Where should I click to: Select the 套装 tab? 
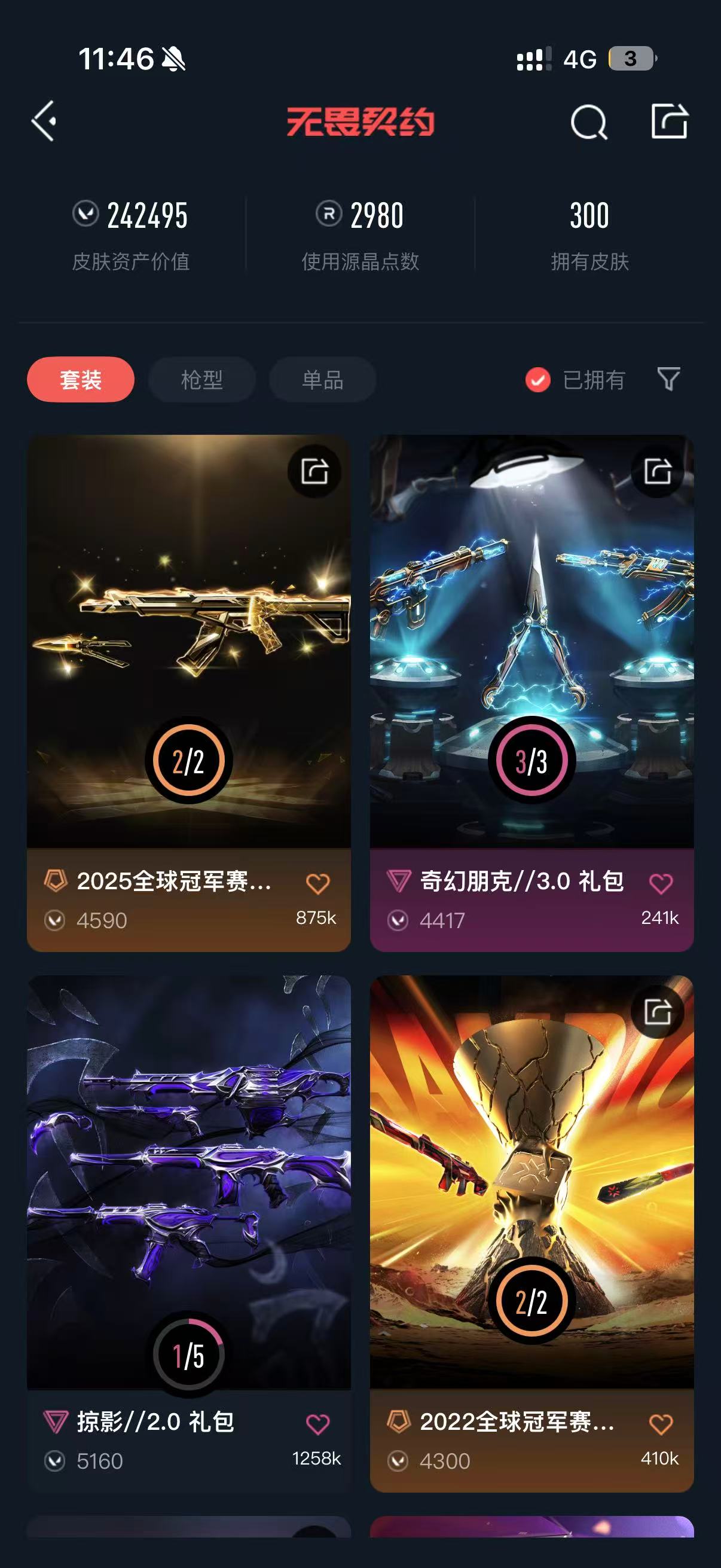click(x=80, y=380)
